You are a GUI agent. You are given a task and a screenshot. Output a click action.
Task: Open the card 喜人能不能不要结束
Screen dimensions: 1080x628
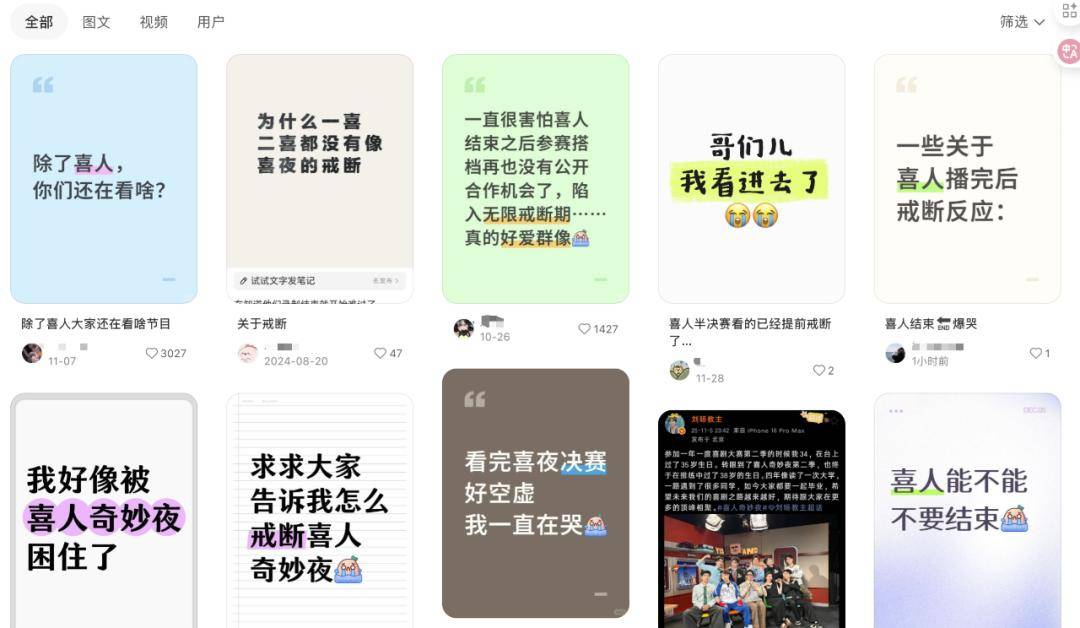(967, 515)
